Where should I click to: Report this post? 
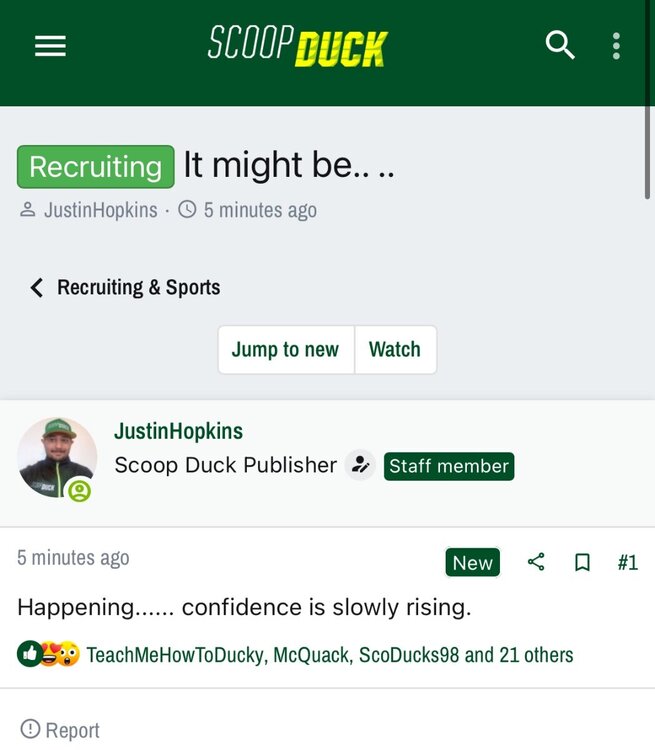[61, 730]
